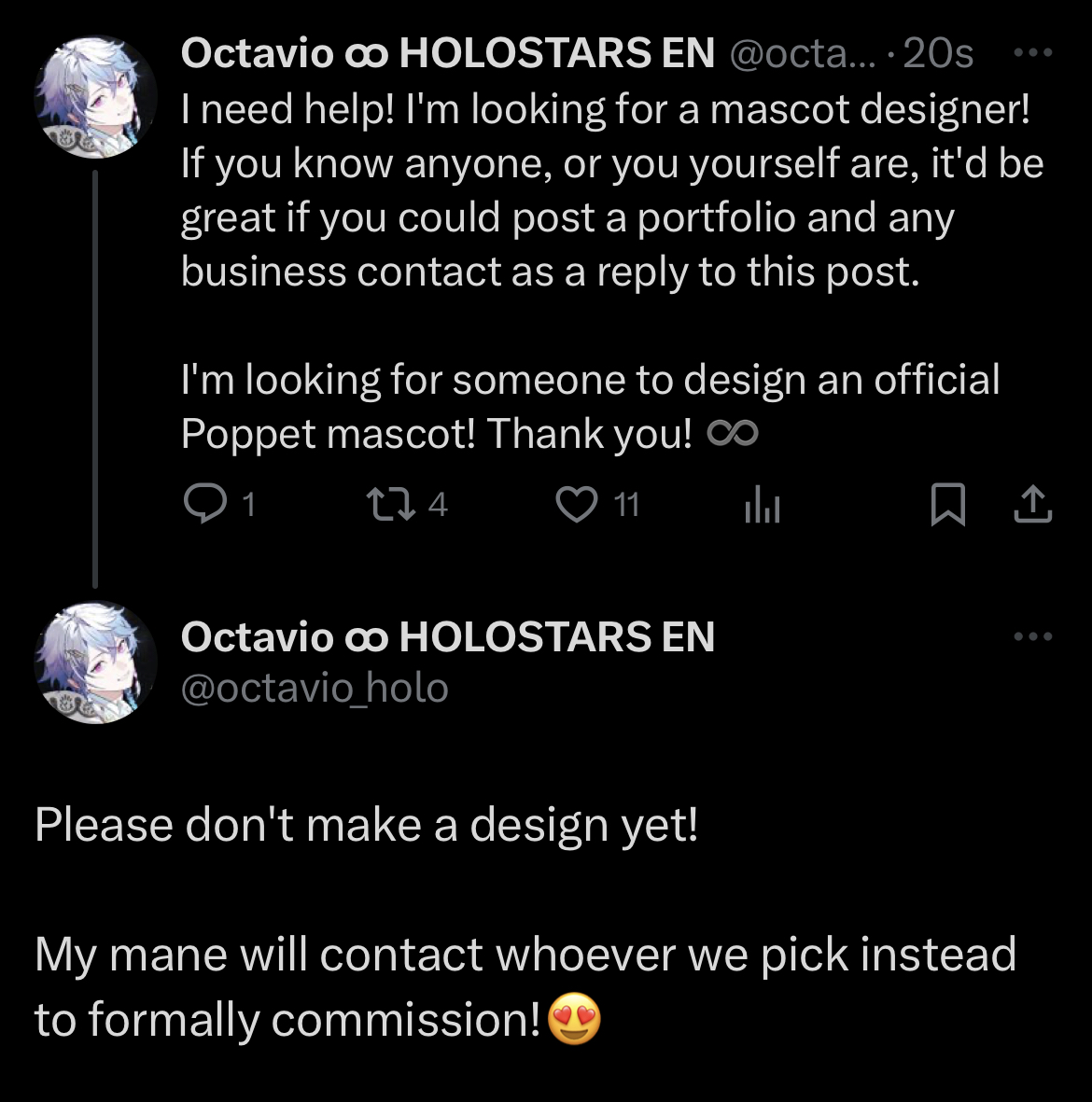Visit the @octavio_holo profile handle
1092x1102 pixels.
click(x=315, y=689)
